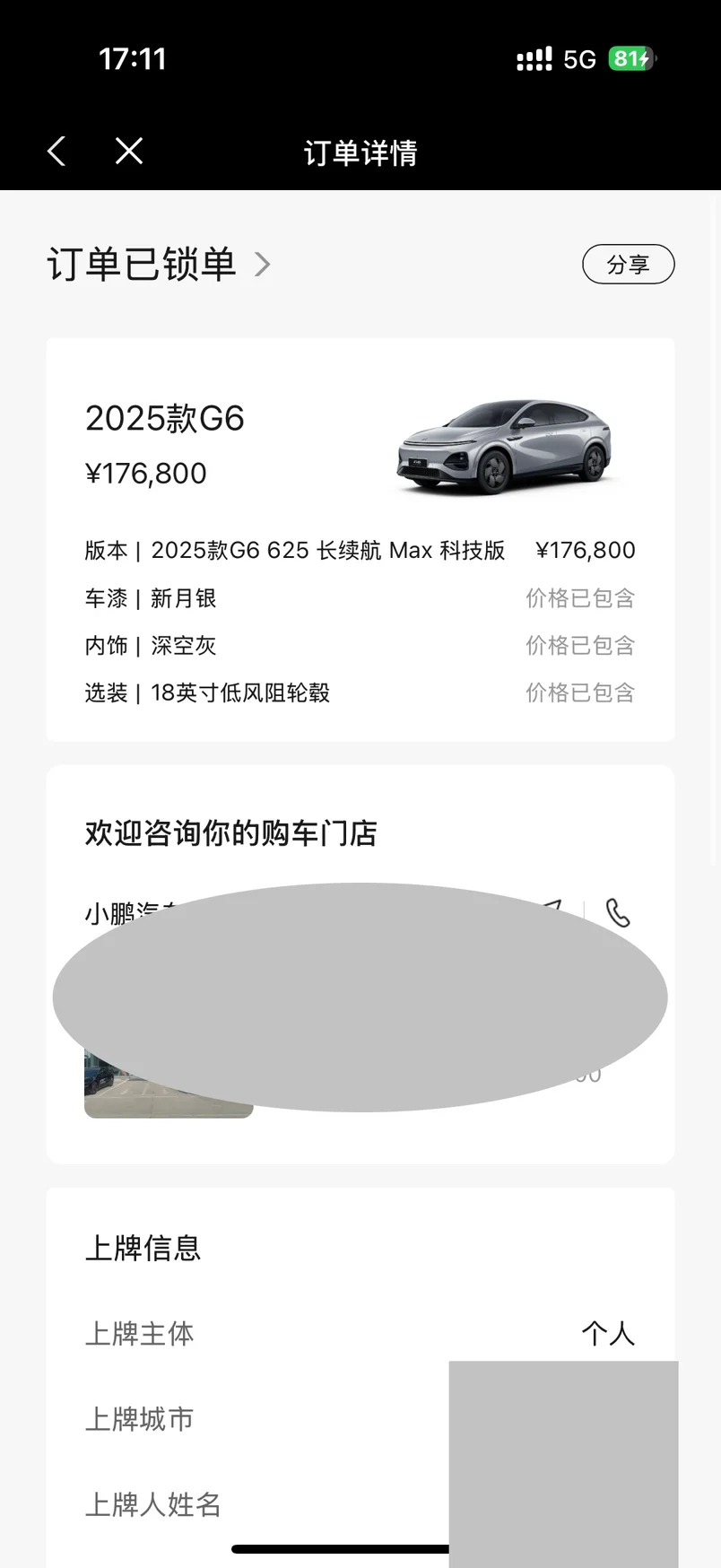Viewport: 721px width, 1568px height.
Task: Close the order details page
Action: [x=129, y=152]
